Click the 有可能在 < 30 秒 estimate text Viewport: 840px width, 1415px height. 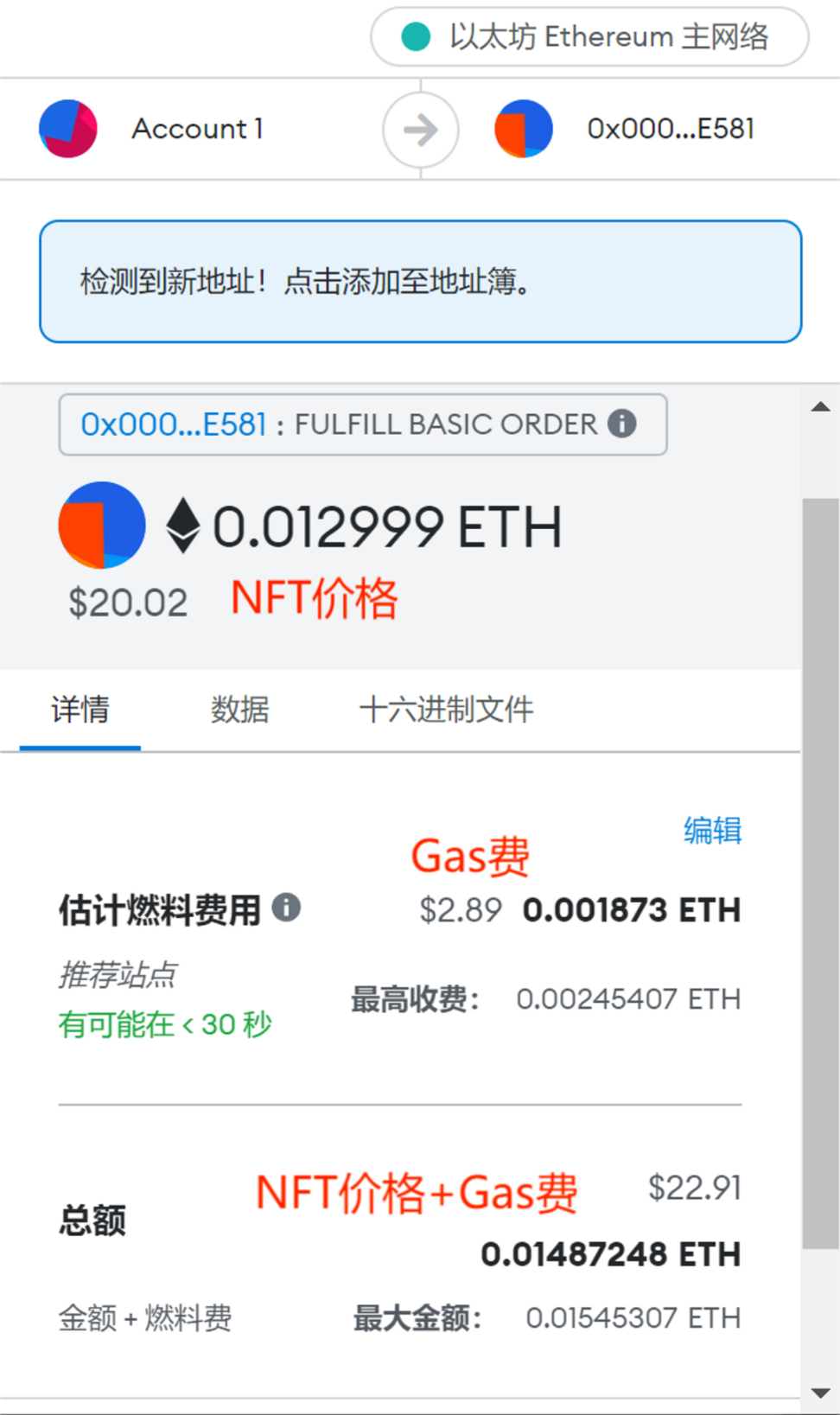164,1024
